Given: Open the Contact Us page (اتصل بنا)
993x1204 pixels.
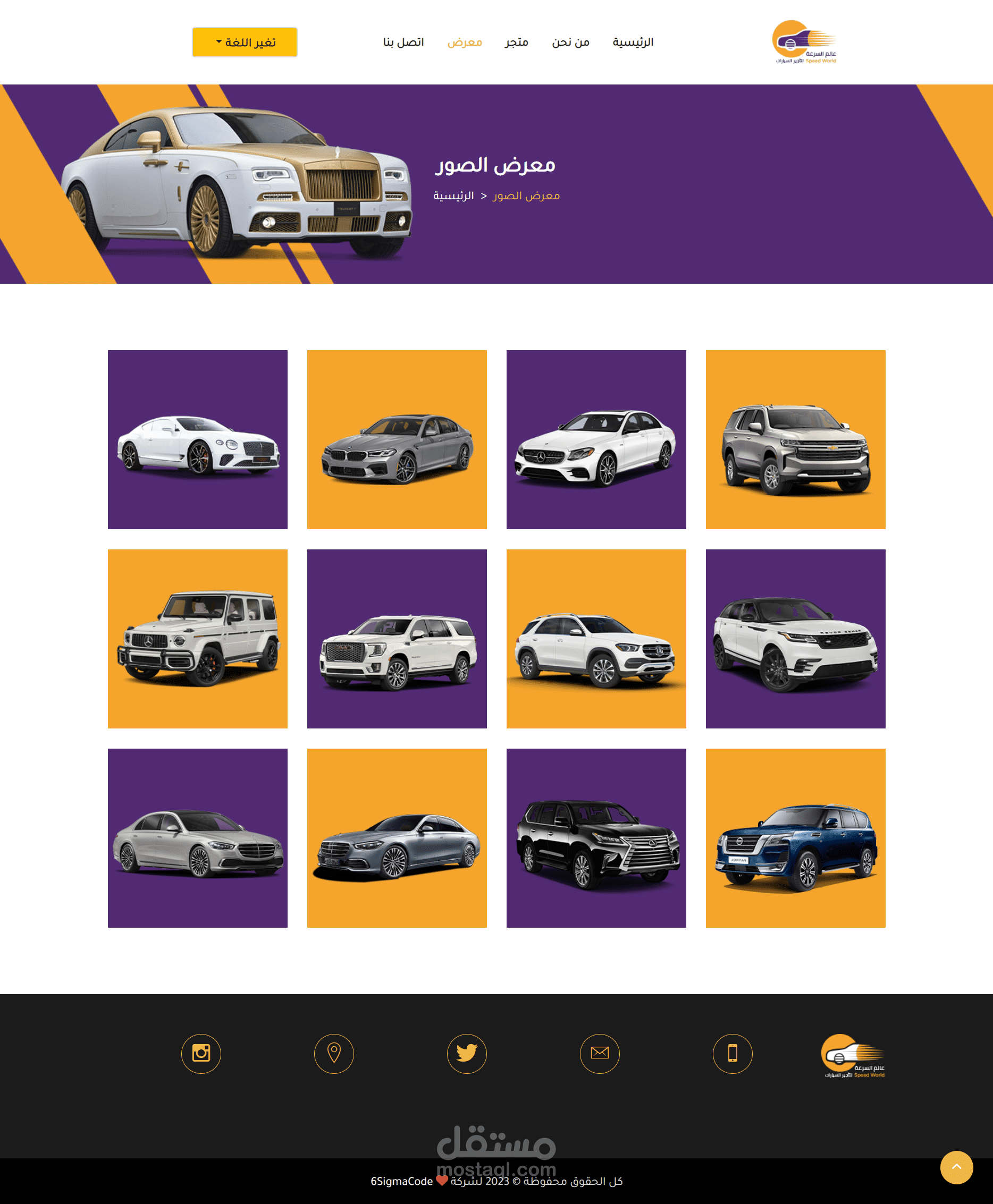Looking at the screenshot, I should tap(403, 43).
